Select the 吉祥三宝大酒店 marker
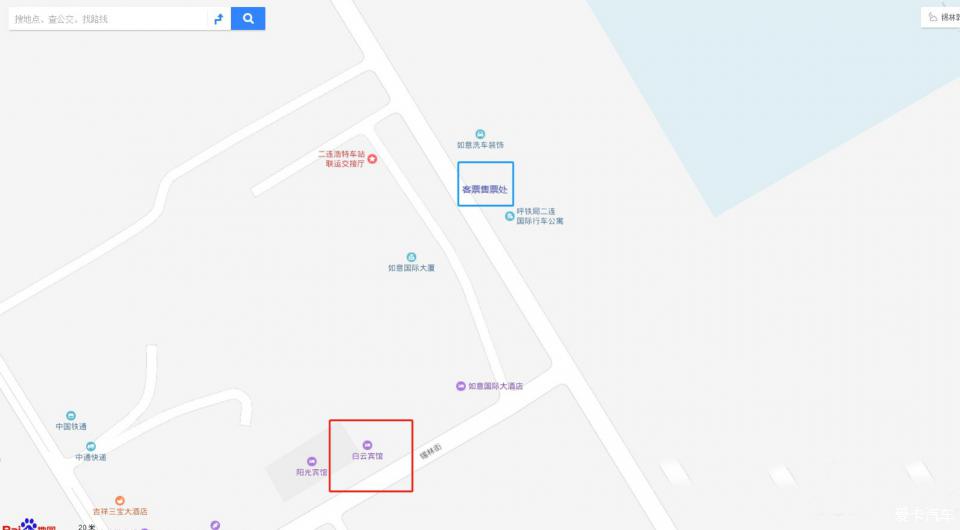 pyautogui.click(x=120, y=500)
